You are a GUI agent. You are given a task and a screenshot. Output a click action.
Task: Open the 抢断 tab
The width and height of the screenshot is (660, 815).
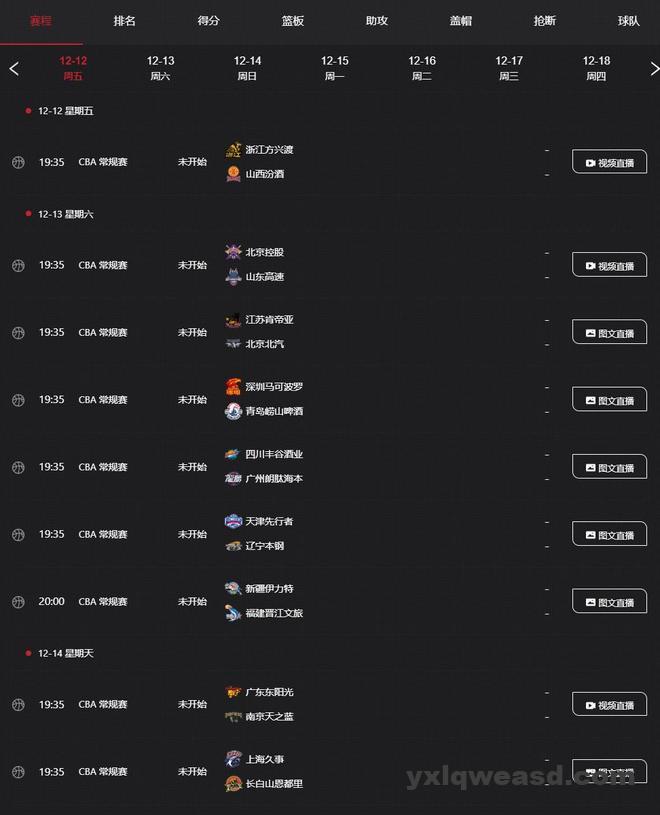[545, 21]
